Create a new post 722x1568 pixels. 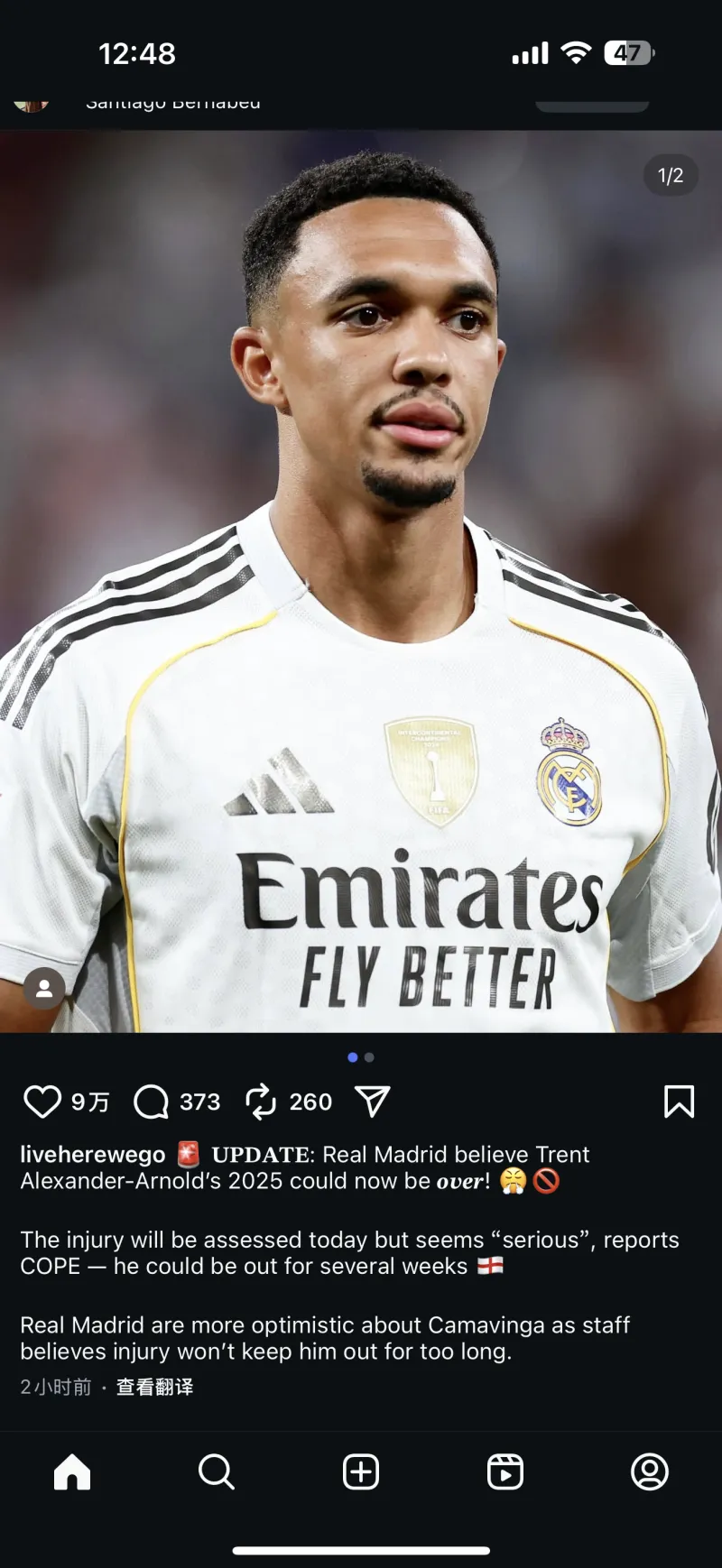coord(361,1471)
